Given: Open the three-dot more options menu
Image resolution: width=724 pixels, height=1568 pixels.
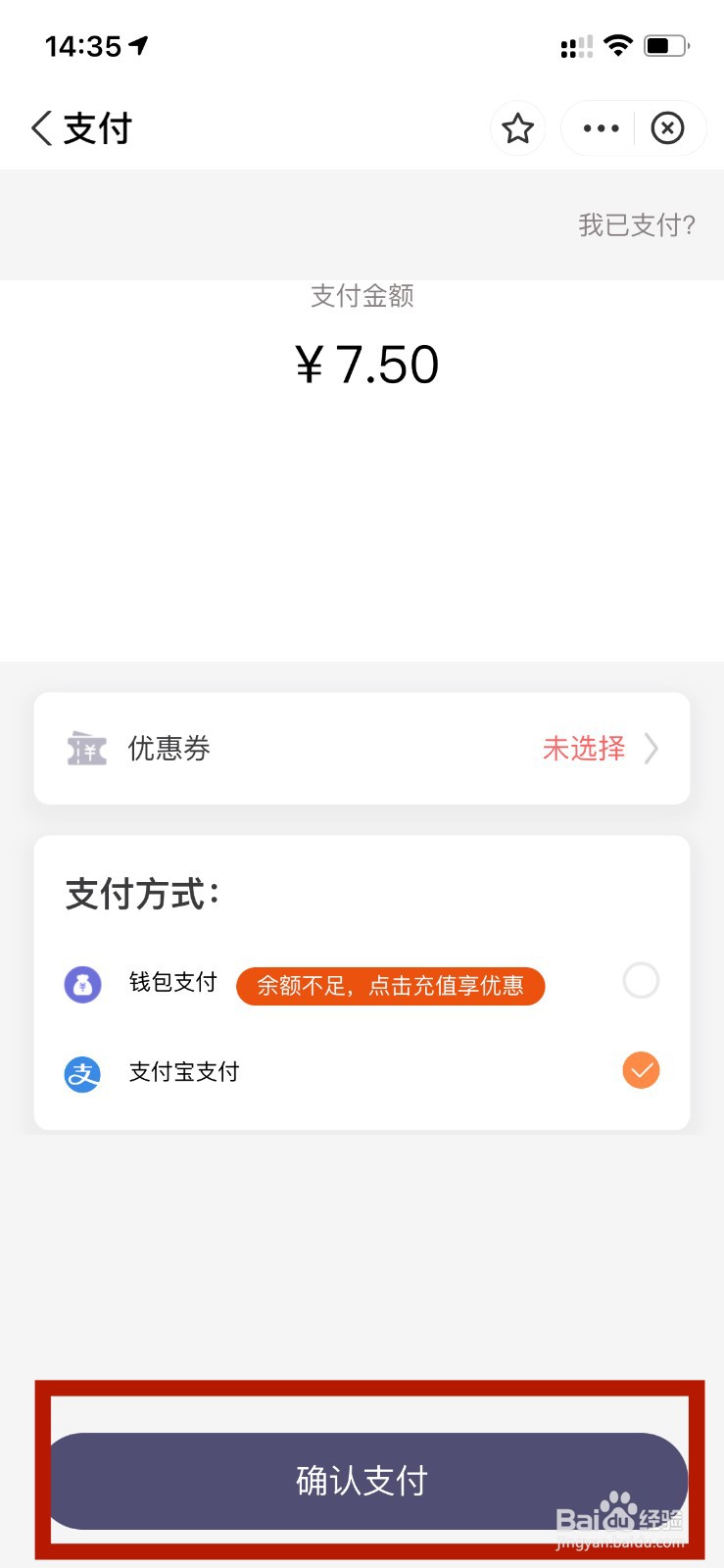Looking at the screenshot, I should pyautogui.click(x=599, y=128).
